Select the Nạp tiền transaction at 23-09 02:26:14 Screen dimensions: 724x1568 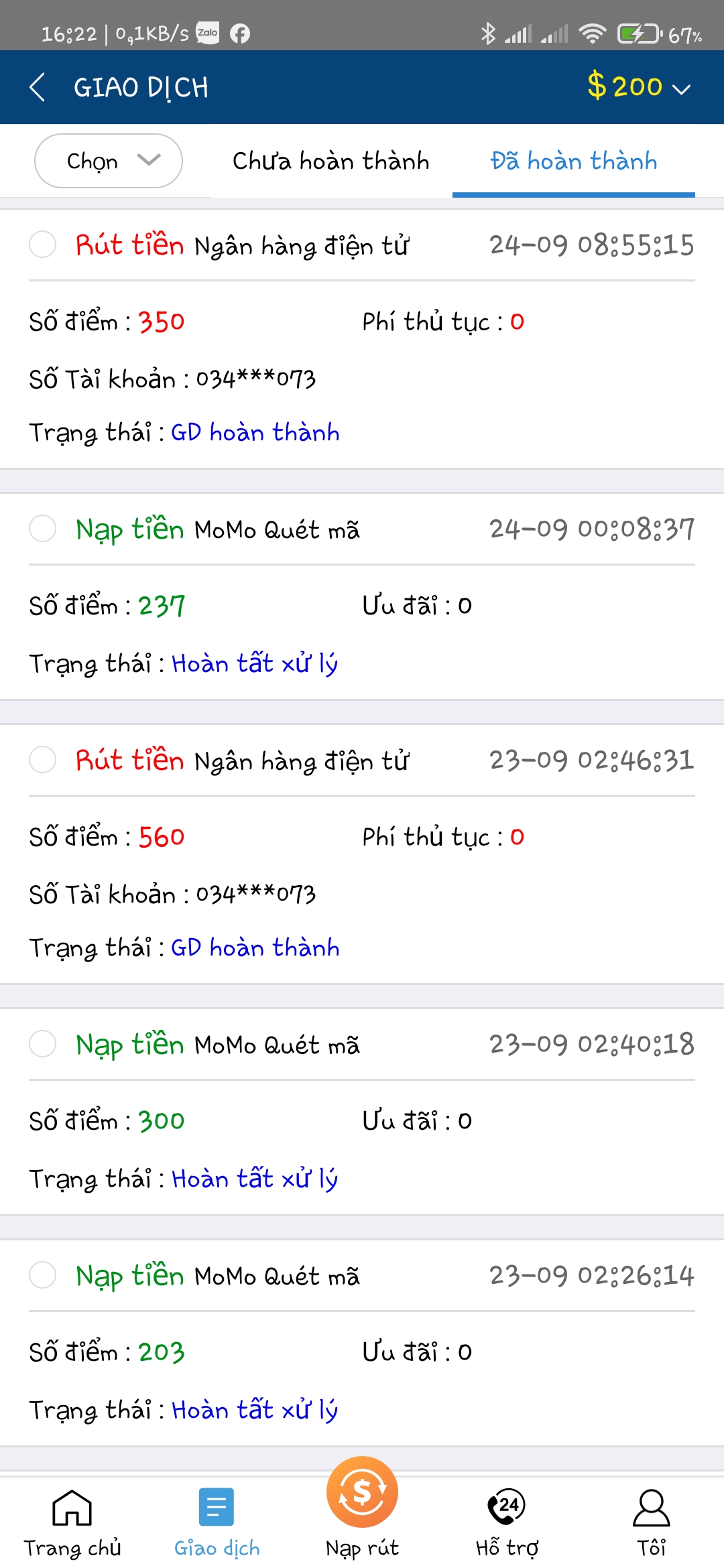(43, 1275)
